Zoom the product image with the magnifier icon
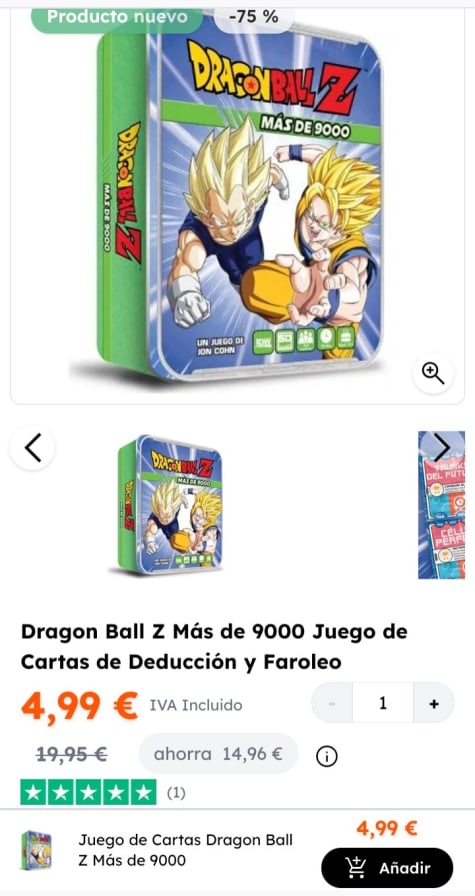Viewport: 475px width, 896px height. (433, 373)
